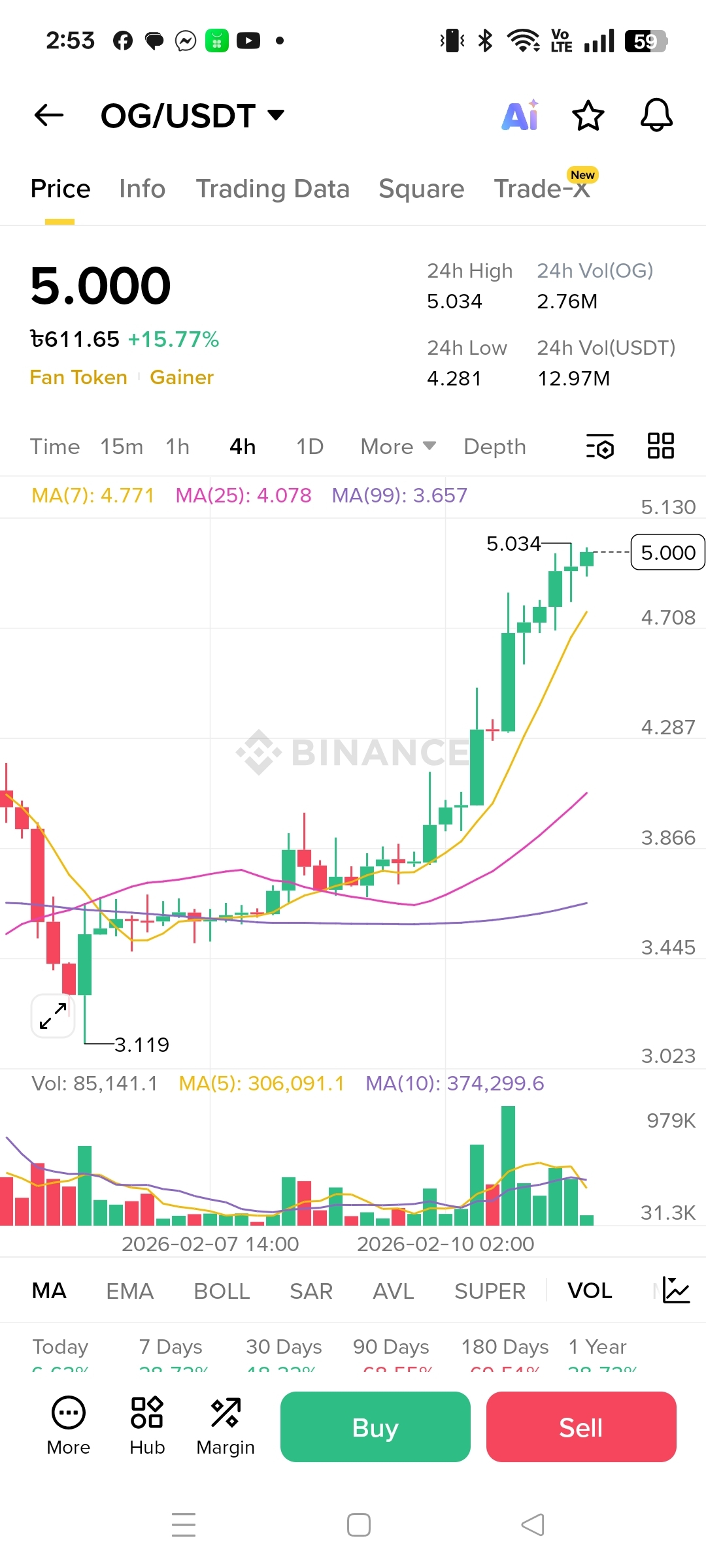Viewport: 706px width, 1568px height.
Task: Select the 15m chart interval
Action: pyautogui.click(x=122, y=447)
